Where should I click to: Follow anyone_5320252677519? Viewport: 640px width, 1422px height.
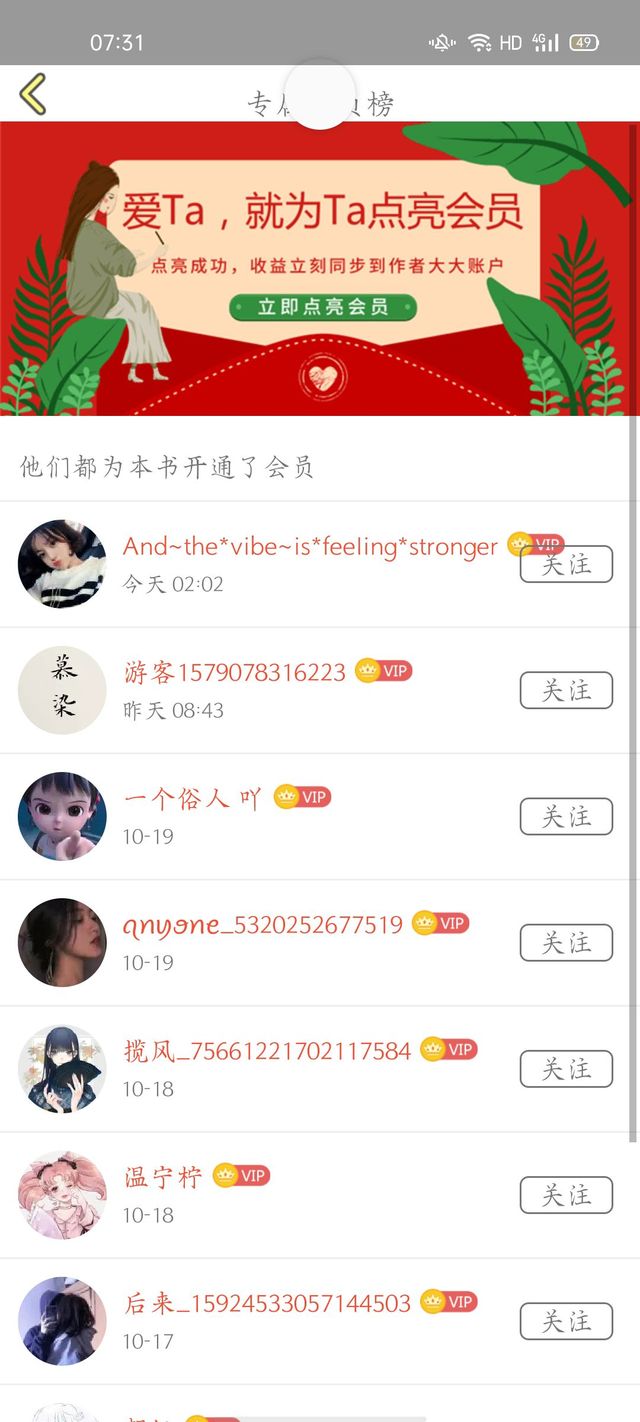click(x=566, y=942)
